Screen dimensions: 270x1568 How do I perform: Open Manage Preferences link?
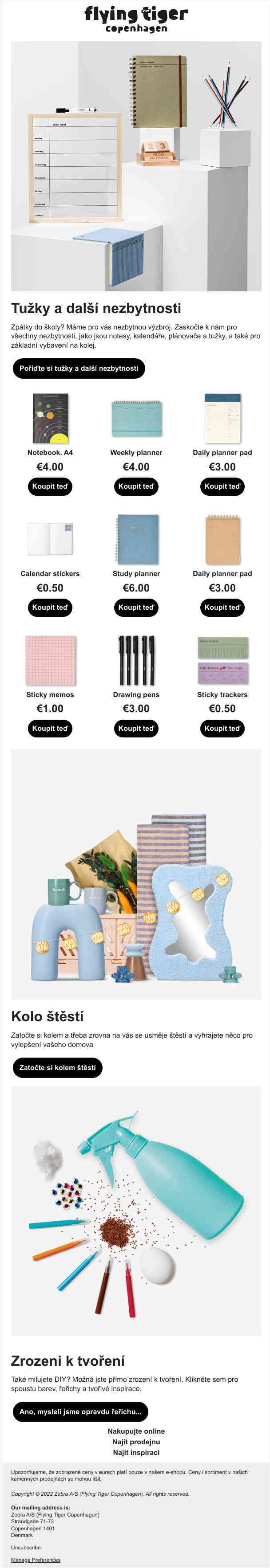coord(36,1560)
